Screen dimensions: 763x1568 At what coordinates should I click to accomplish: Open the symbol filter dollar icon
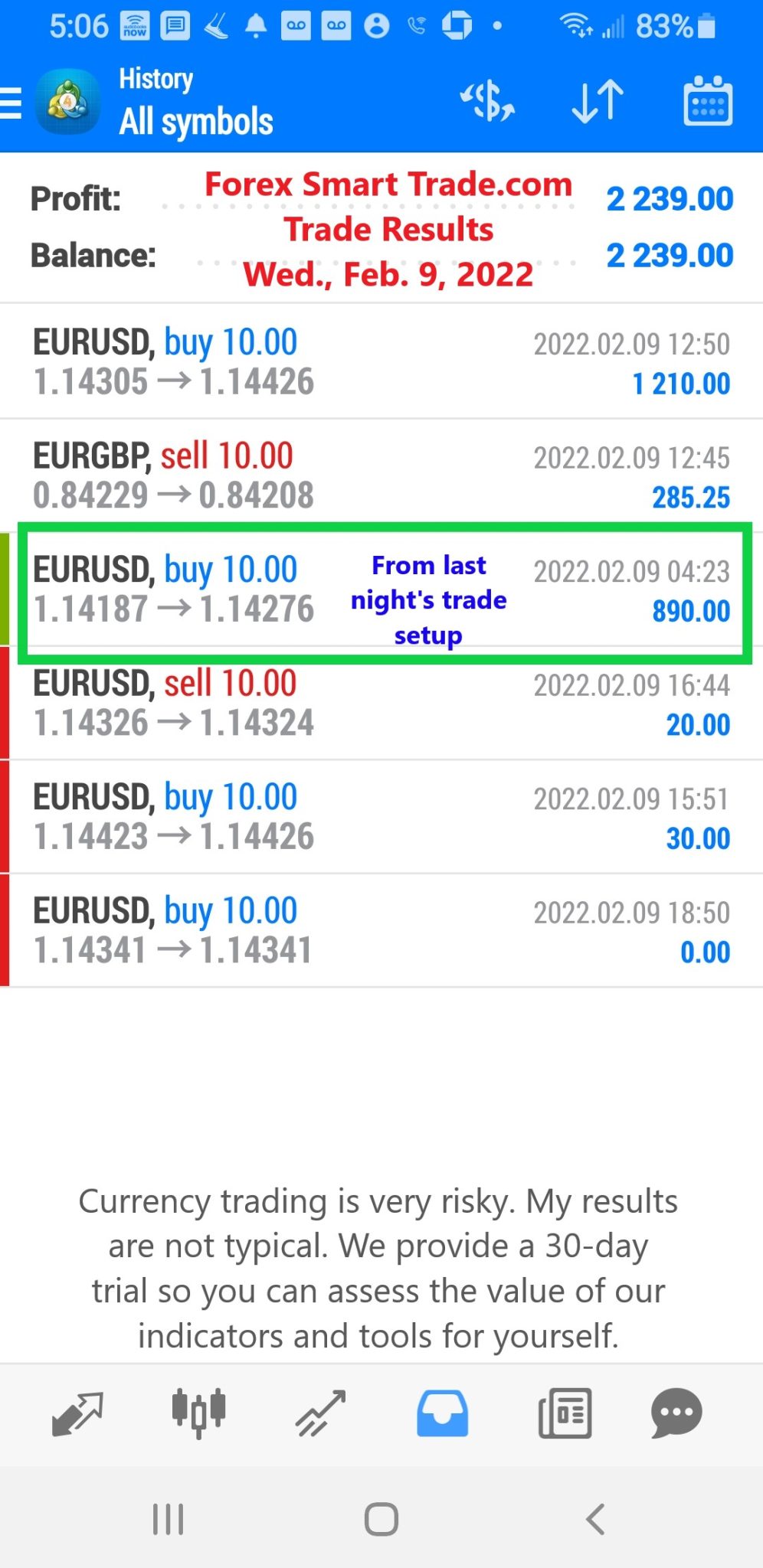coord(487,101)
